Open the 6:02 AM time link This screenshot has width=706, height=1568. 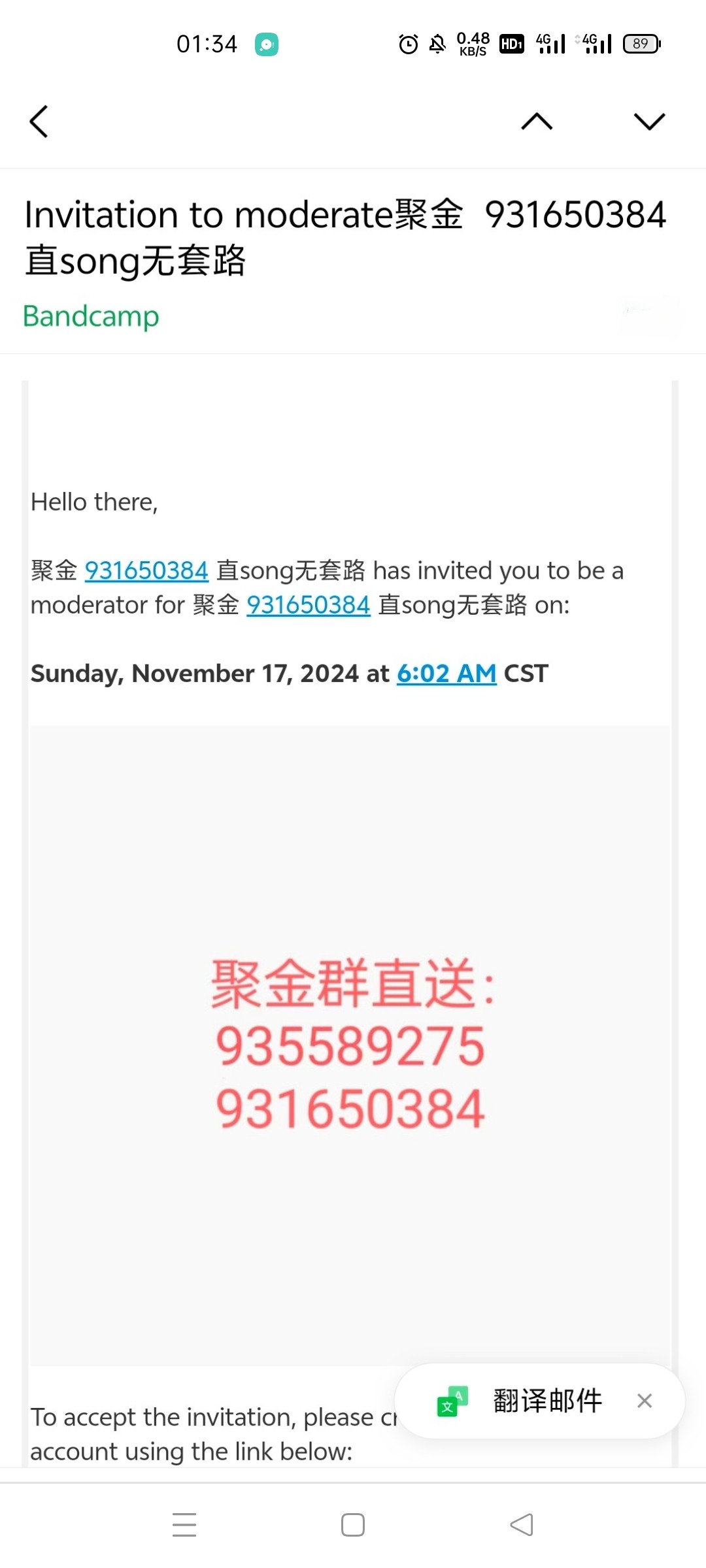click(x=446, y=674)
